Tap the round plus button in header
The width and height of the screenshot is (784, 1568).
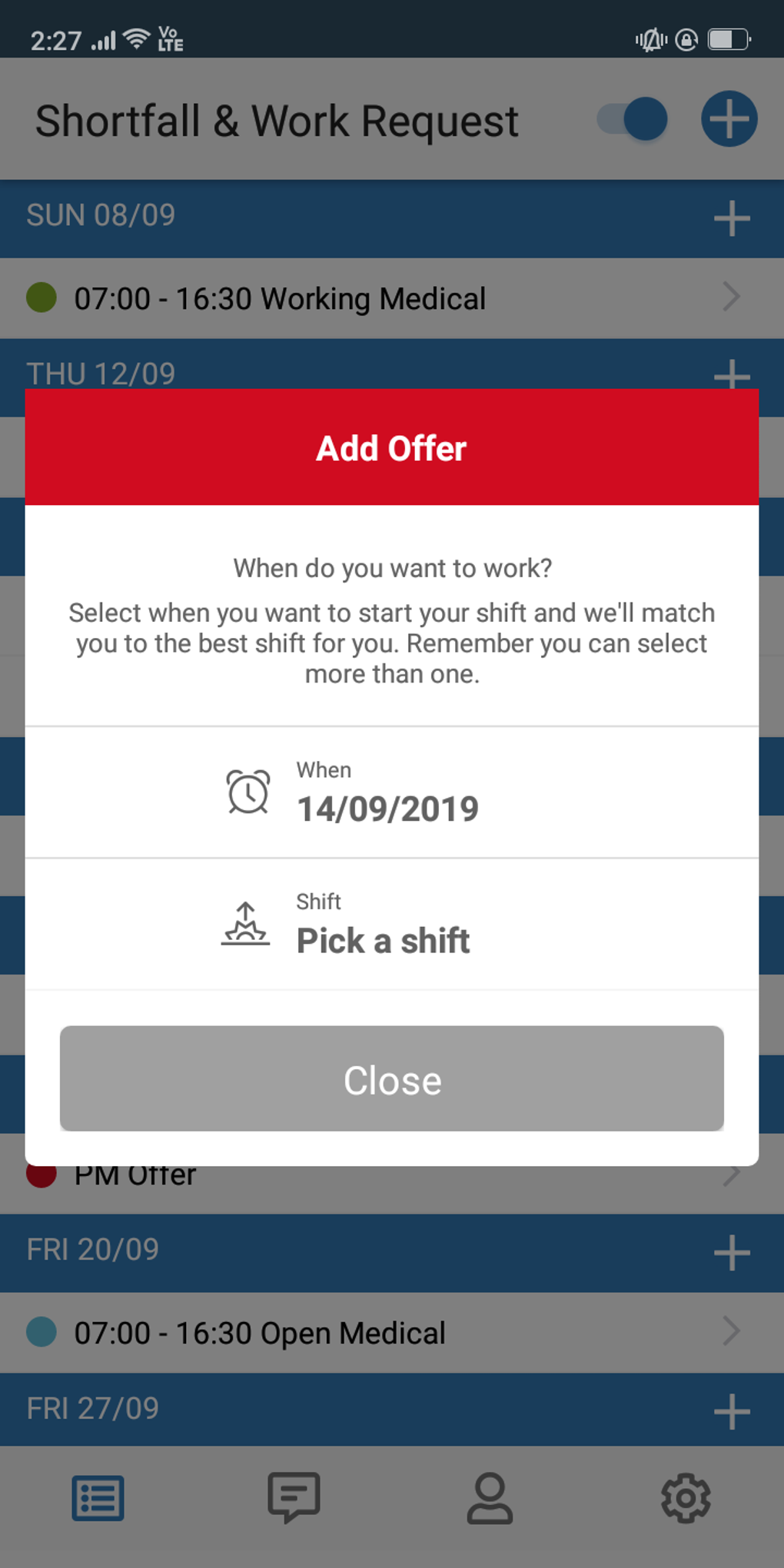click(x=729, y=119)
